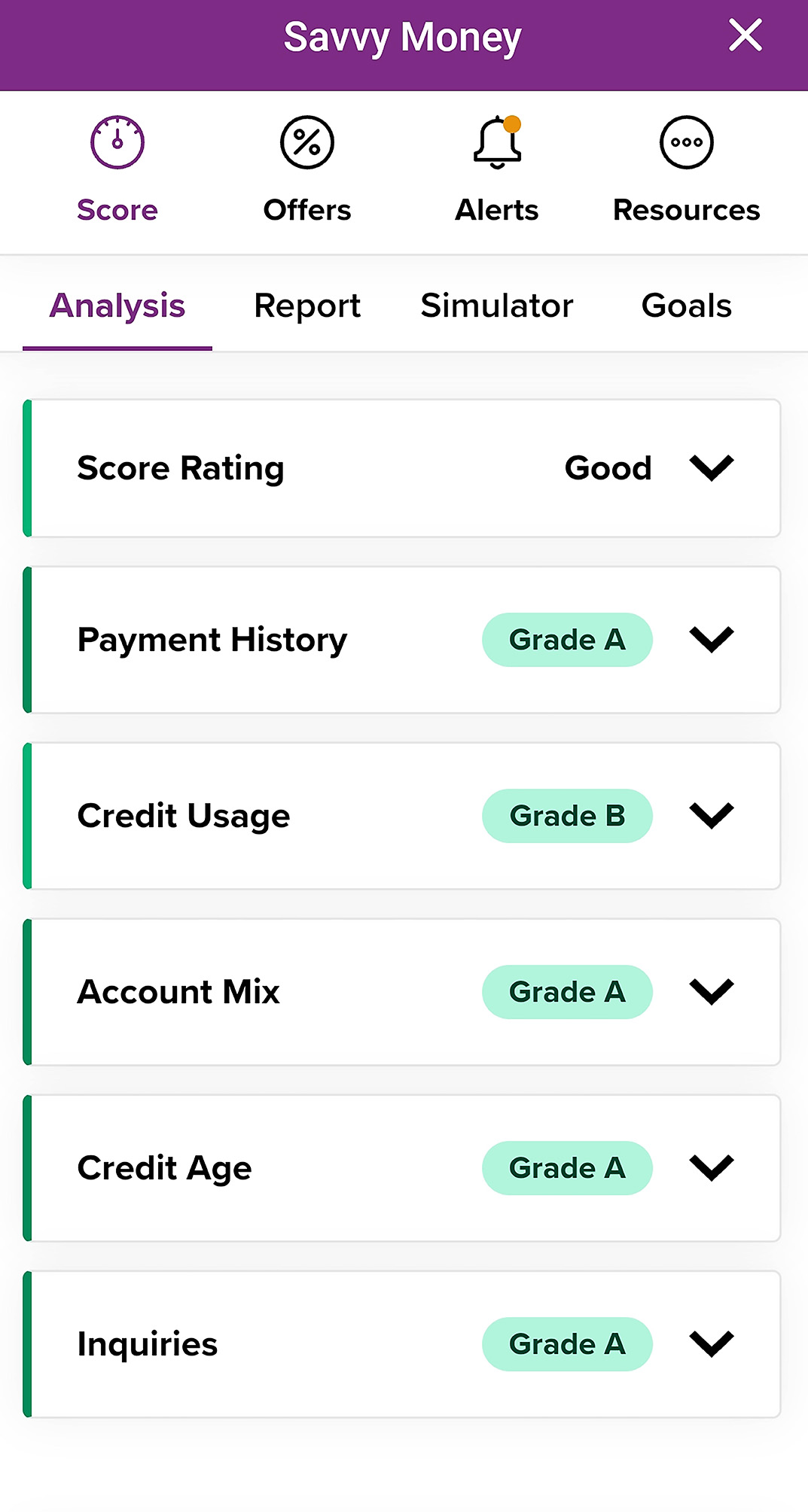The height and width of the screenshot is (1512, 808).
Task: Click the bell icon with orange badge
Action: pos(495,143)
